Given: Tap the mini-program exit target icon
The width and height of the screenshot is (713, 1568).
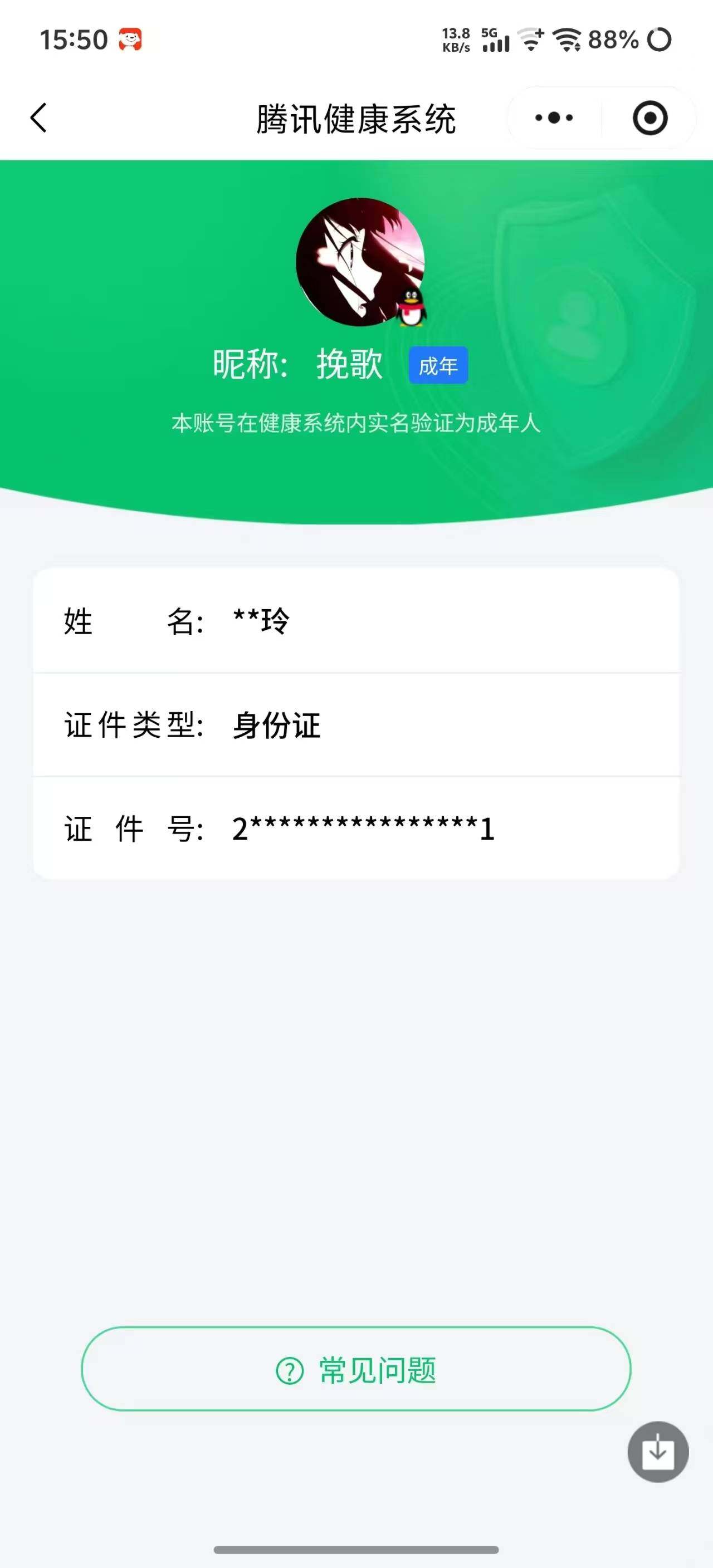Looking at the screenshot, I should tap(648, 117).
